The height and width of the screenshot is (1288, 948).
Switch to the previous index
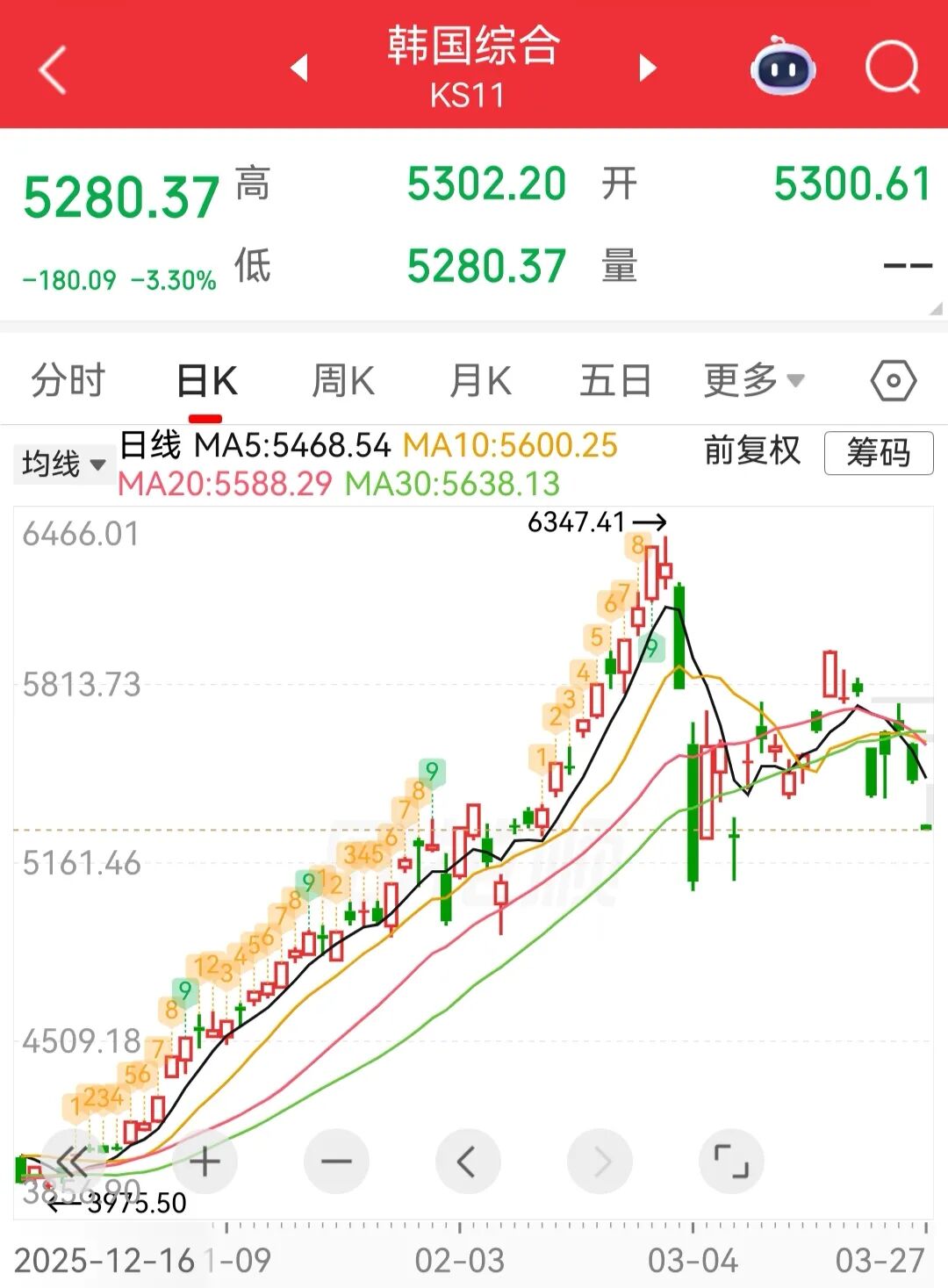(299, 68)
